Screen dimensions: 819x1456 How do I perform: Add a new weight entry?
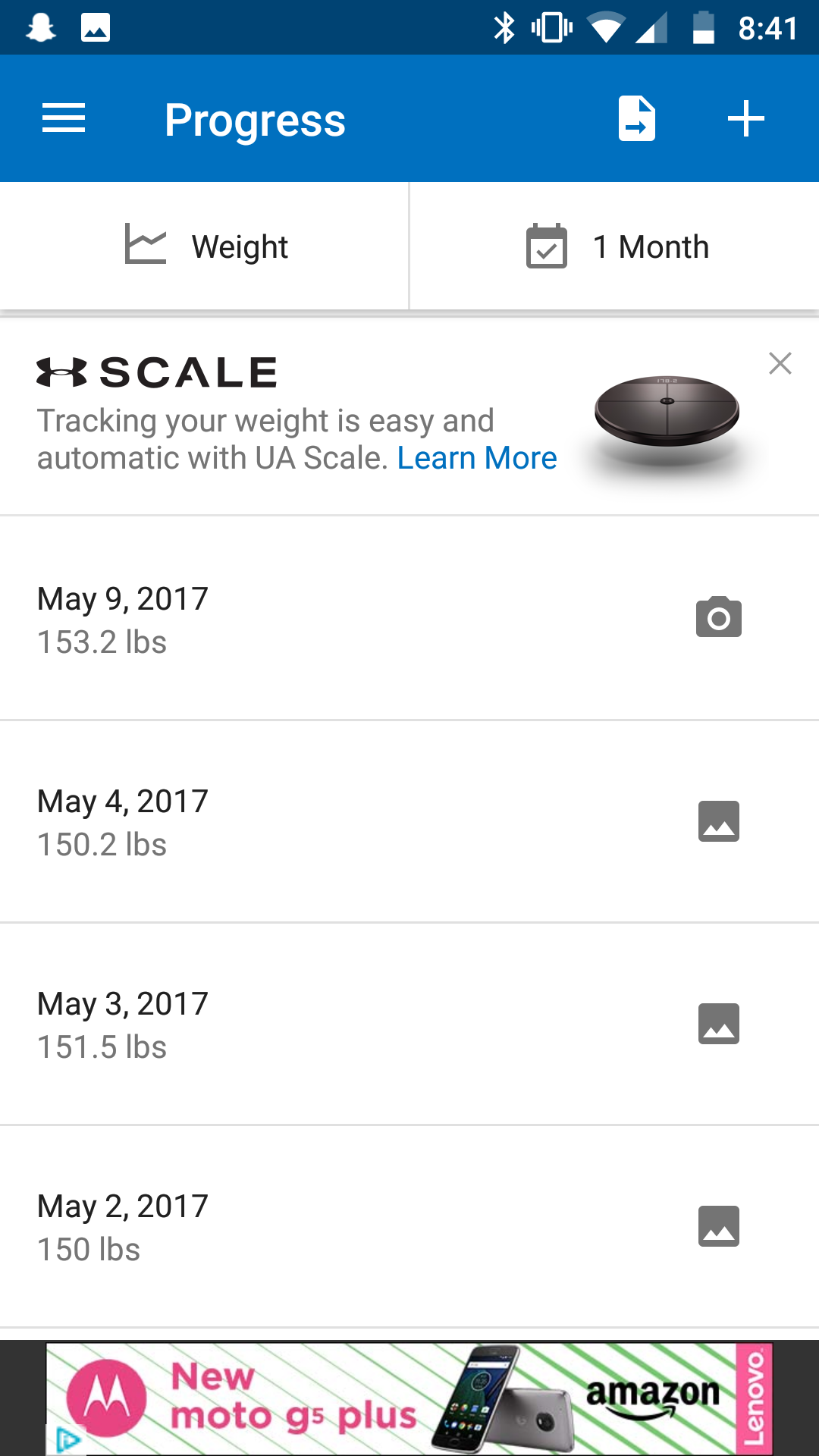coord(745,119)
